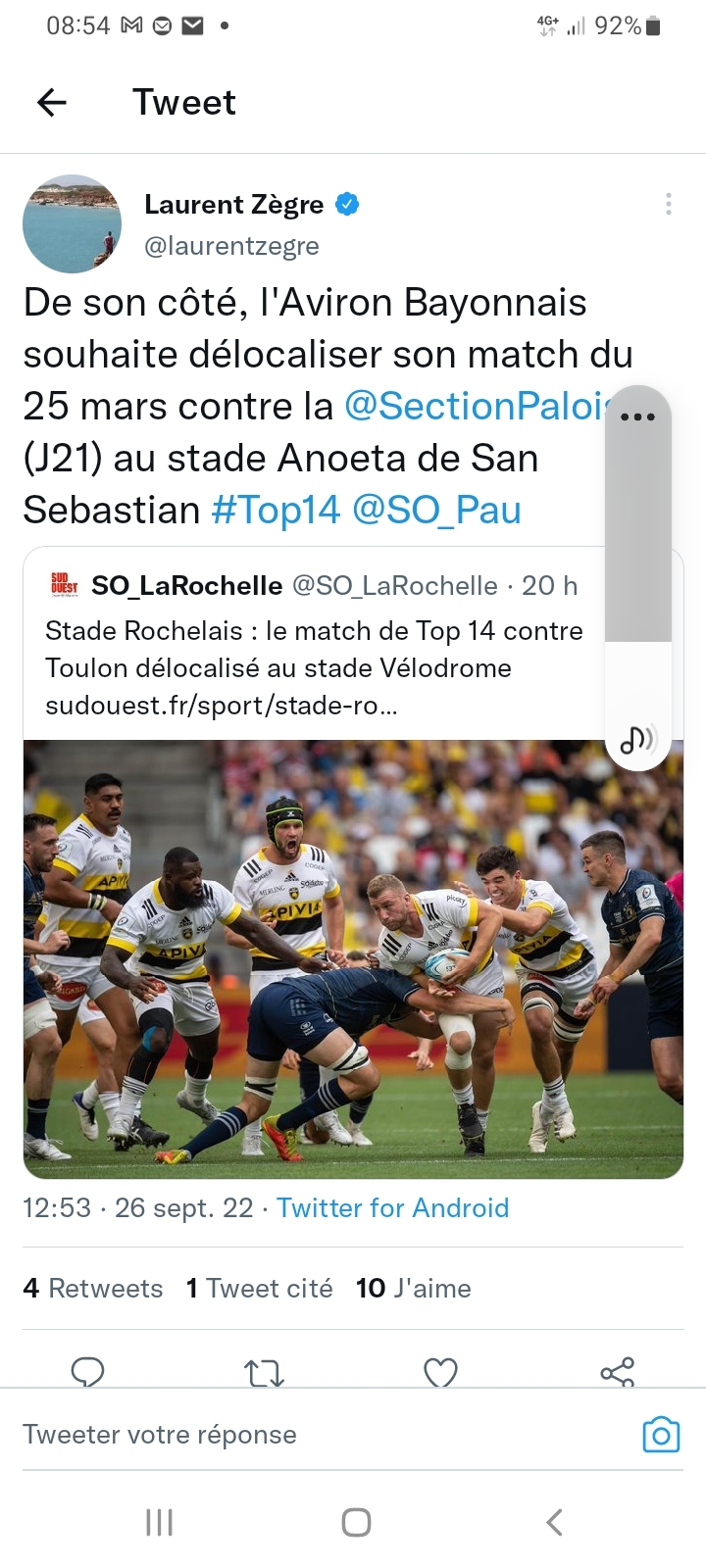Screen dimensions: 706x1568
Task: Reply using the comment bubble icon
Action: pos(88,1372)
